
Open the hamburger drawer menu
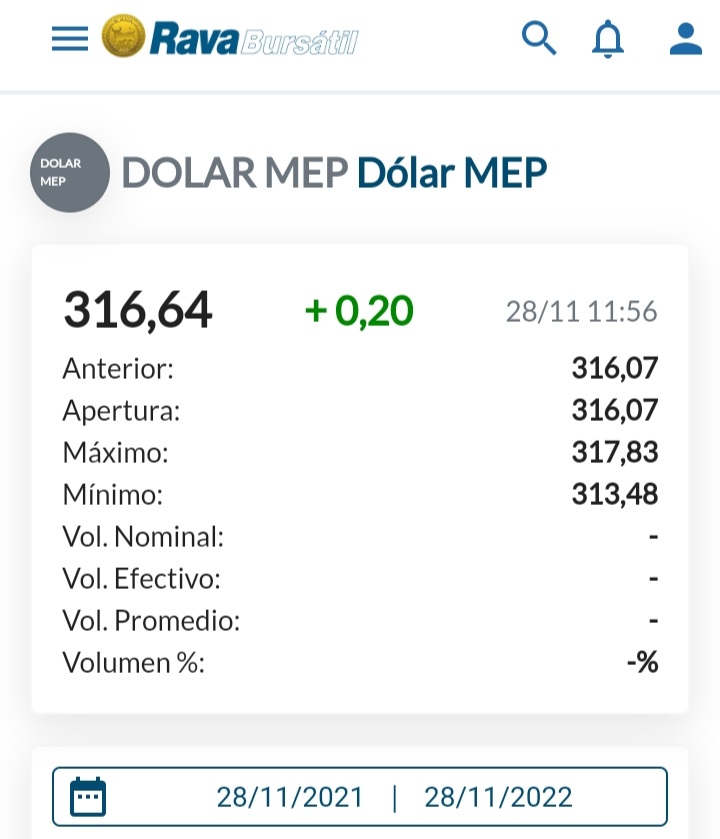70,39
